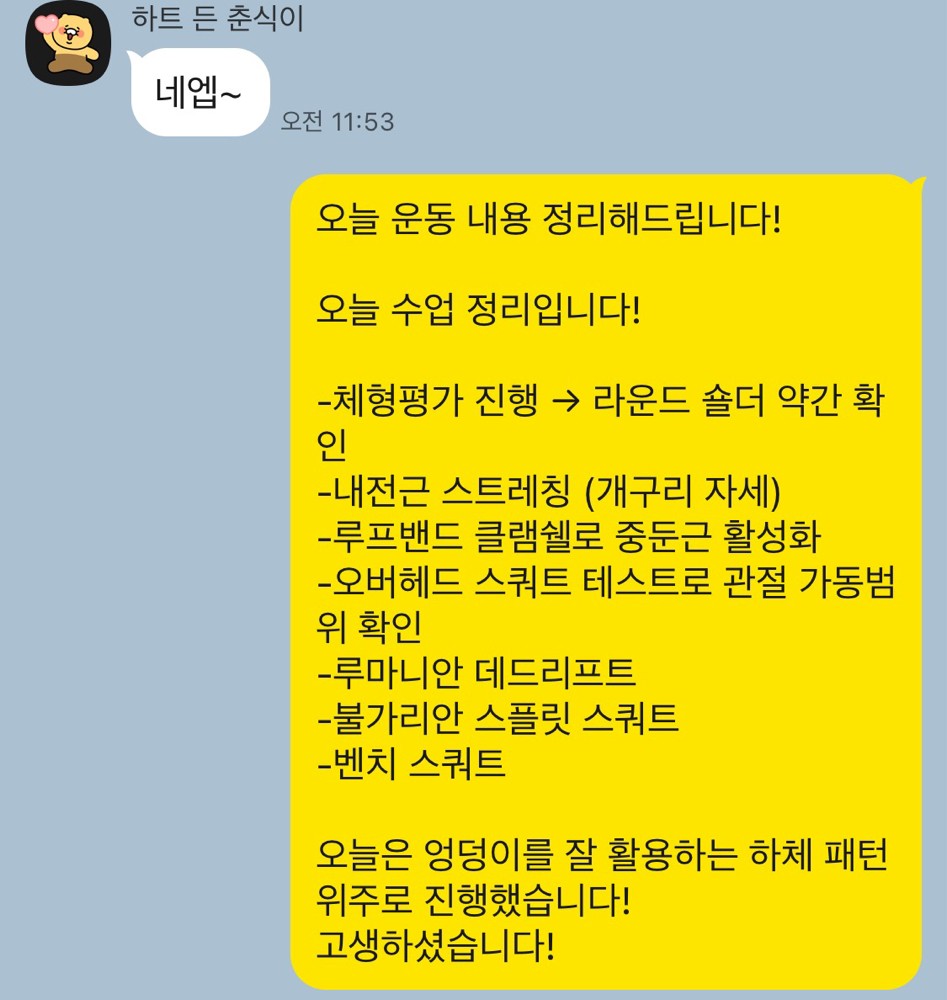Open 하트 든 춘식이's profile picture
The image size is (947, 1000).
66,45
